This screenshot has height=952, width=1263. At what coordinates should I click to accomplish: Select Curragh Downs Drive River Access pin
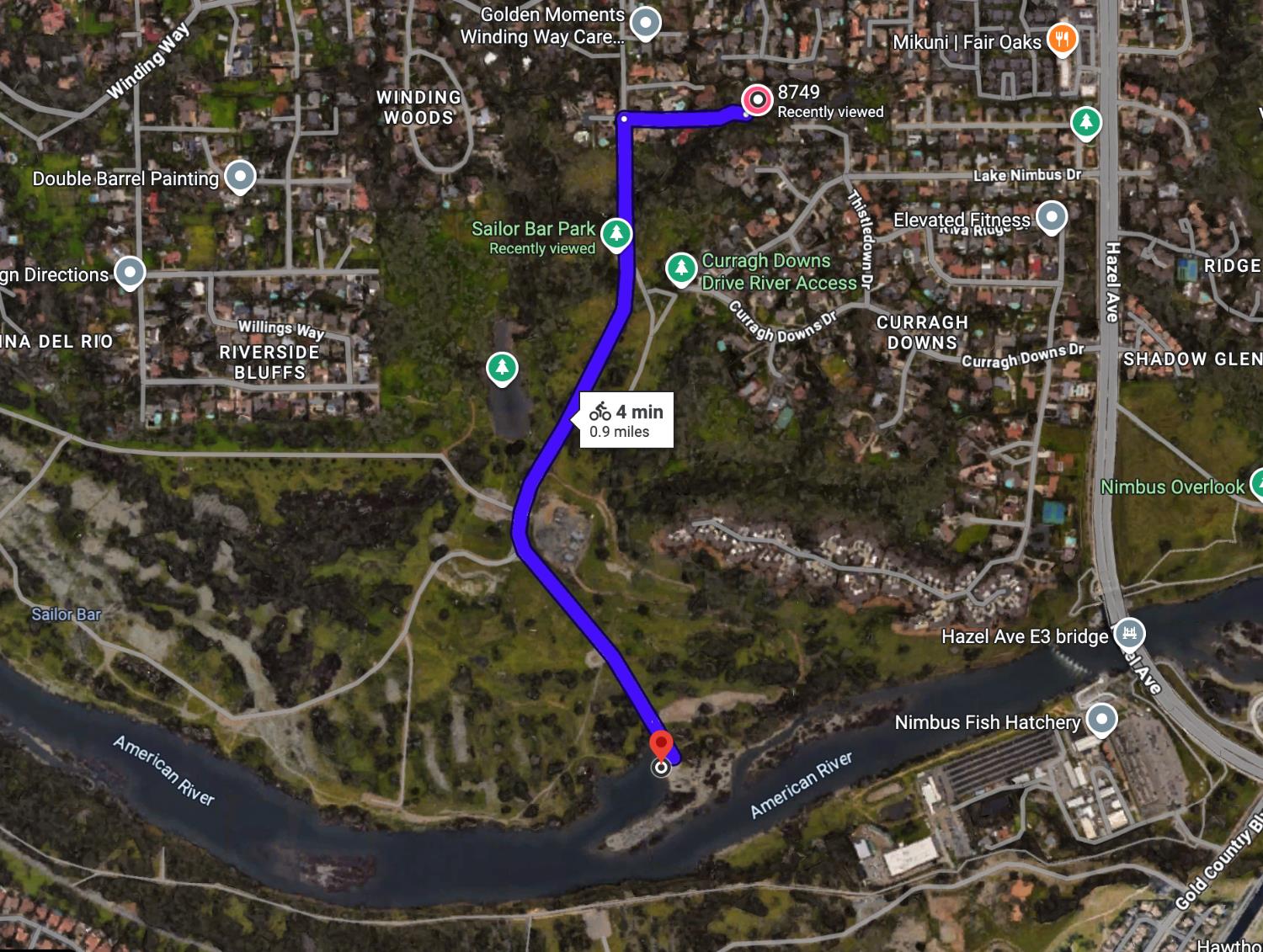click(681, 269)
